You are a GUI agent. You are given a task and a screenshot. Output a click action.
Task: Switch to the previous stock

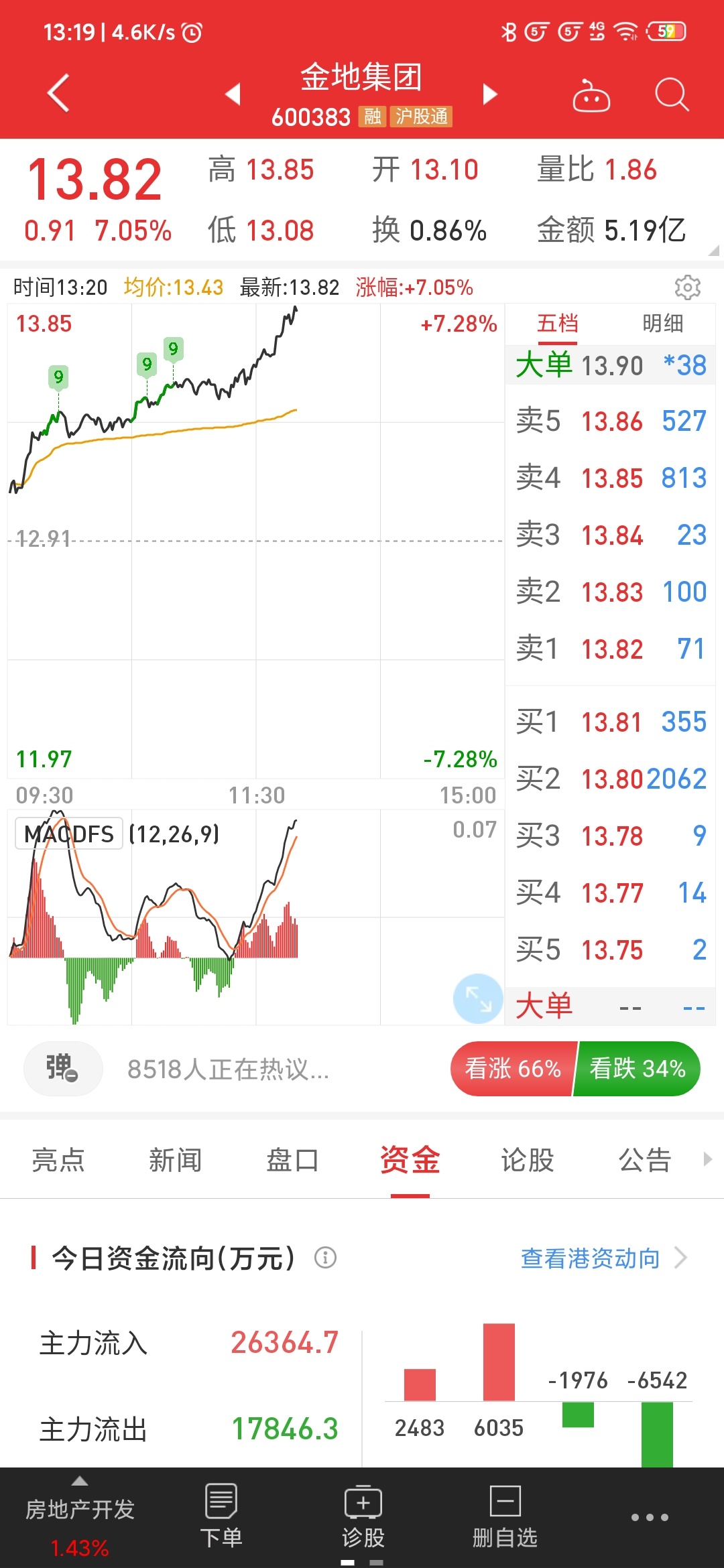pos(233,94)
